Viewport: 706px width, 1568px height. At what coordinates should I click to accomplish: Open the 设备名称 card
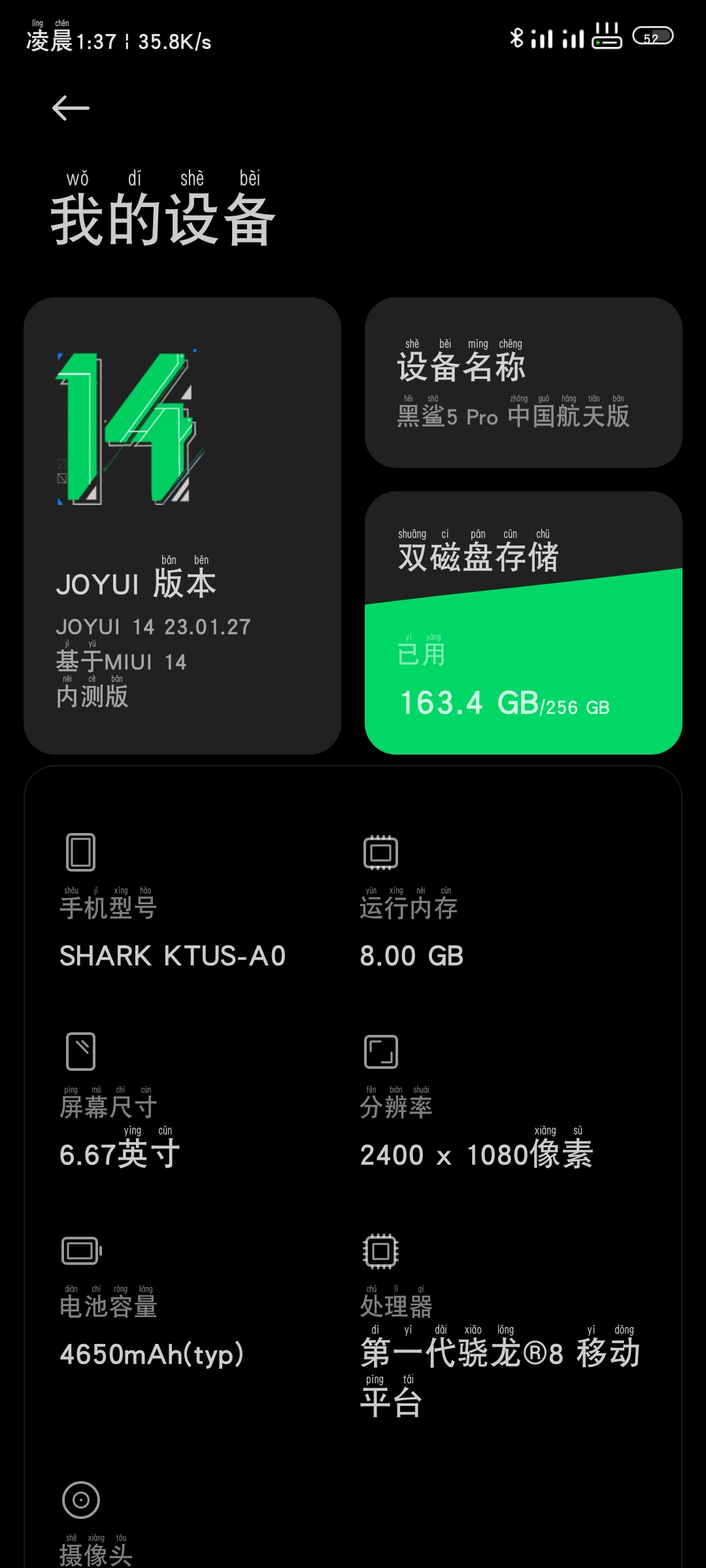point(524,383)
